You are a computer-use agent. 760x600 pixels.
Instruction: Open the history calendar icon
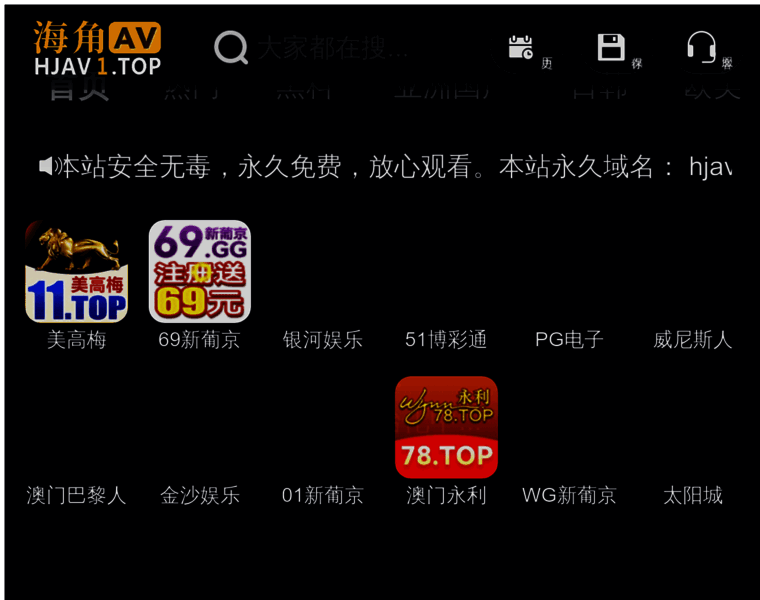point(521,48)
